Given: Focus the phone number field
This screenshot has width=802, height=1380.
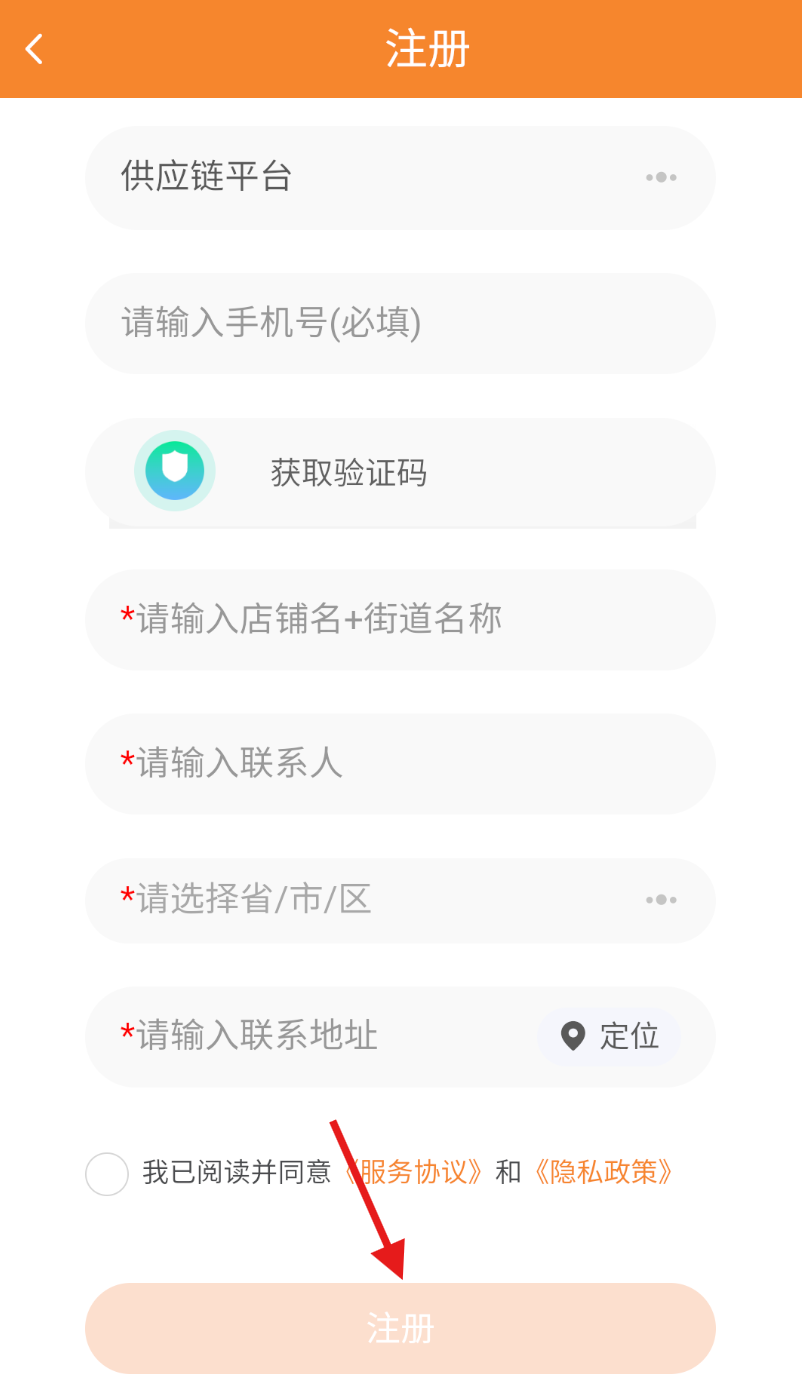Looking at the screenshot, I should [x=400, y=323].
